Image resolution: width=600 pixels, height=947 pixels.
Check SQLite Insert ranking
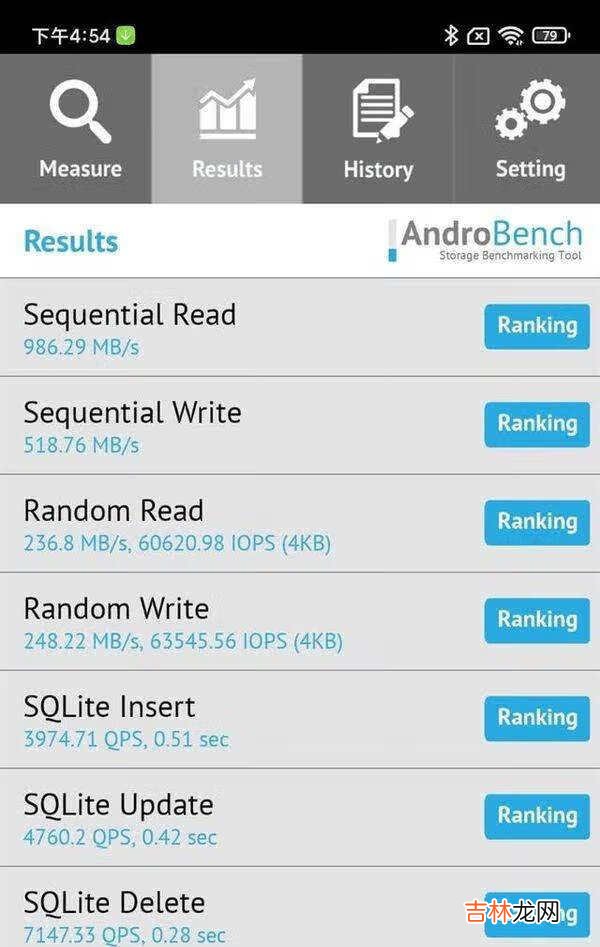point(537,718)
